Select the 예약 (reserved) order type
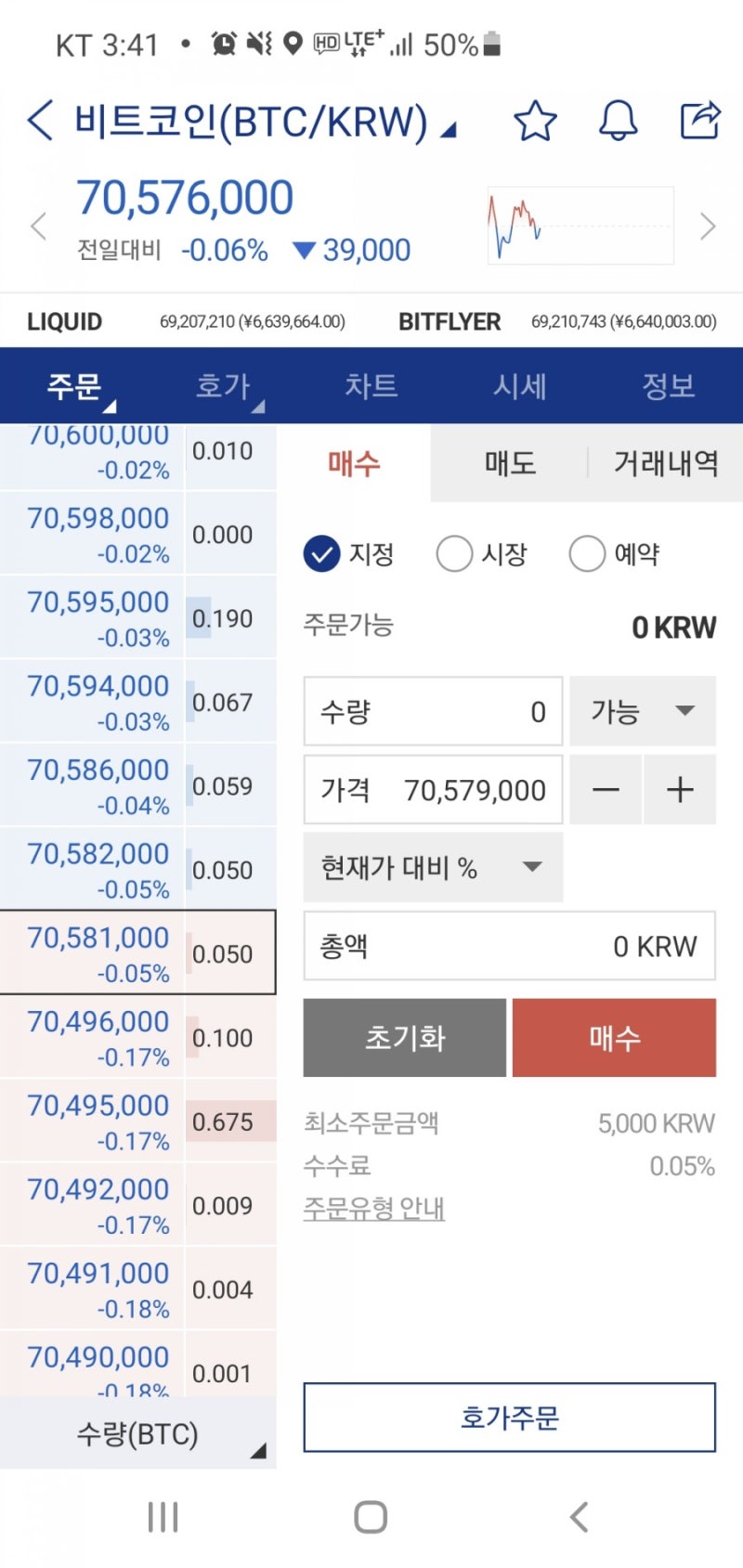The image size is (743, 1568). tap(588, 552)
